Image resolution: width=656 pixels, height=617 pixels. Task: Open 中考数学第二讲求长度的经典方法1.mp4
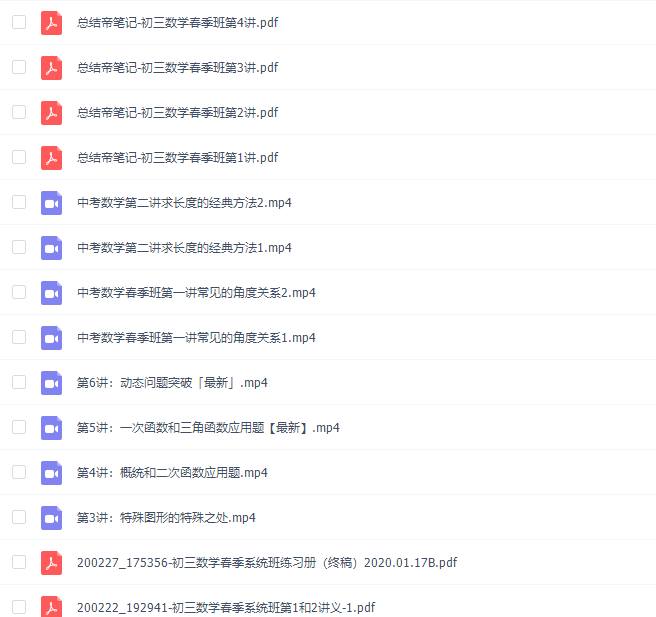184,247
